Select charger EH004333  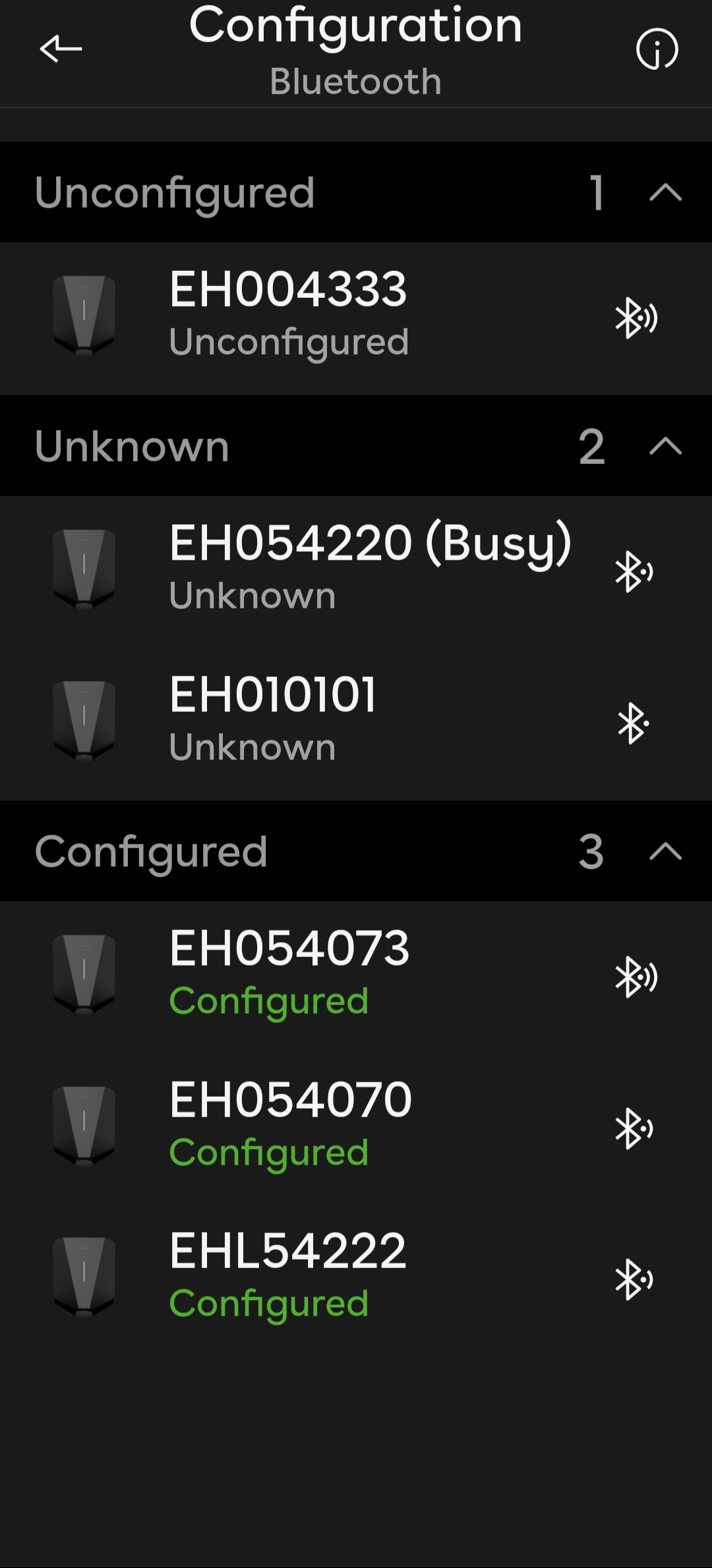(356, 318)
